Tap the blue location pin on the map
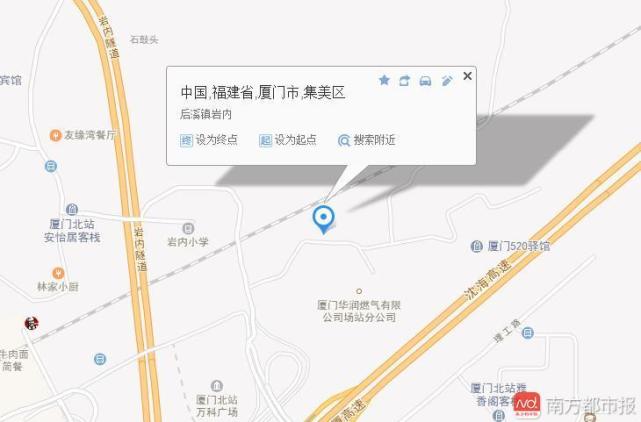Viewport: 641px width, 422px height. point(323,218)
